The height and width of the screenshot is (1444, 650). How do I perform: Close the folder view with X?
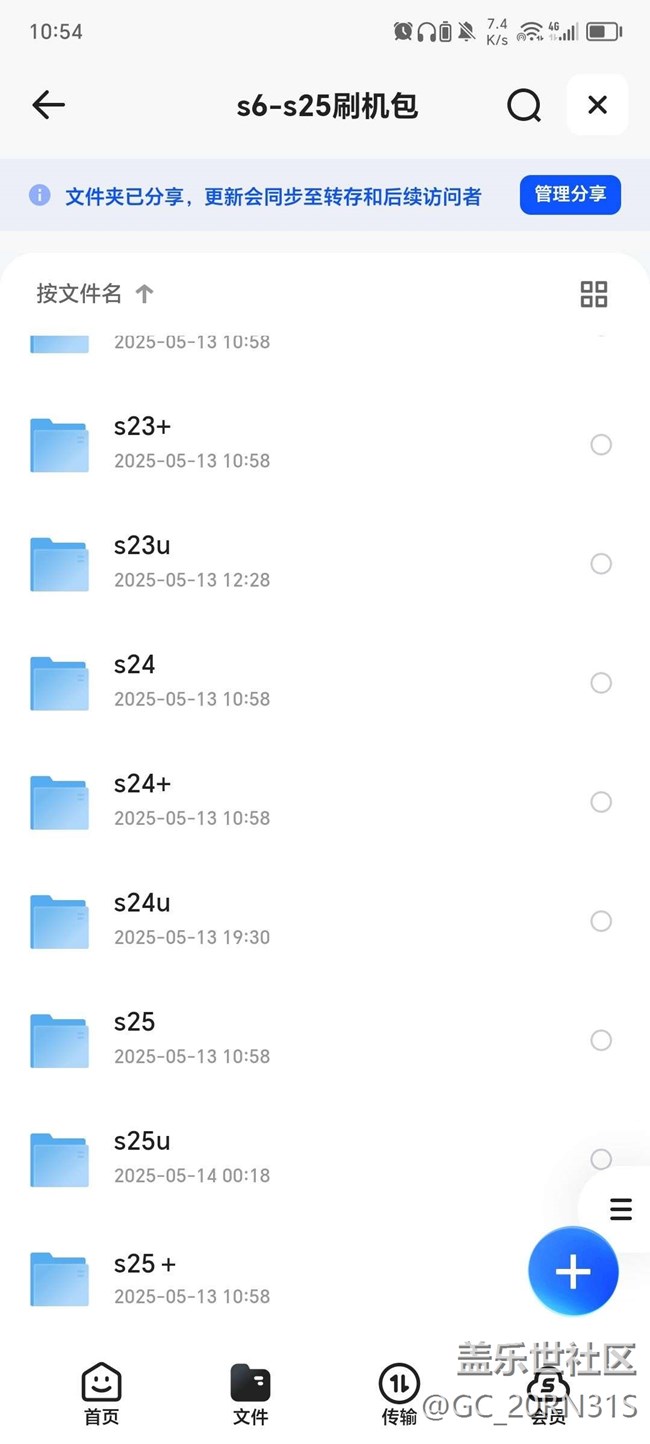pyautogui.click(x=597, y=105)
